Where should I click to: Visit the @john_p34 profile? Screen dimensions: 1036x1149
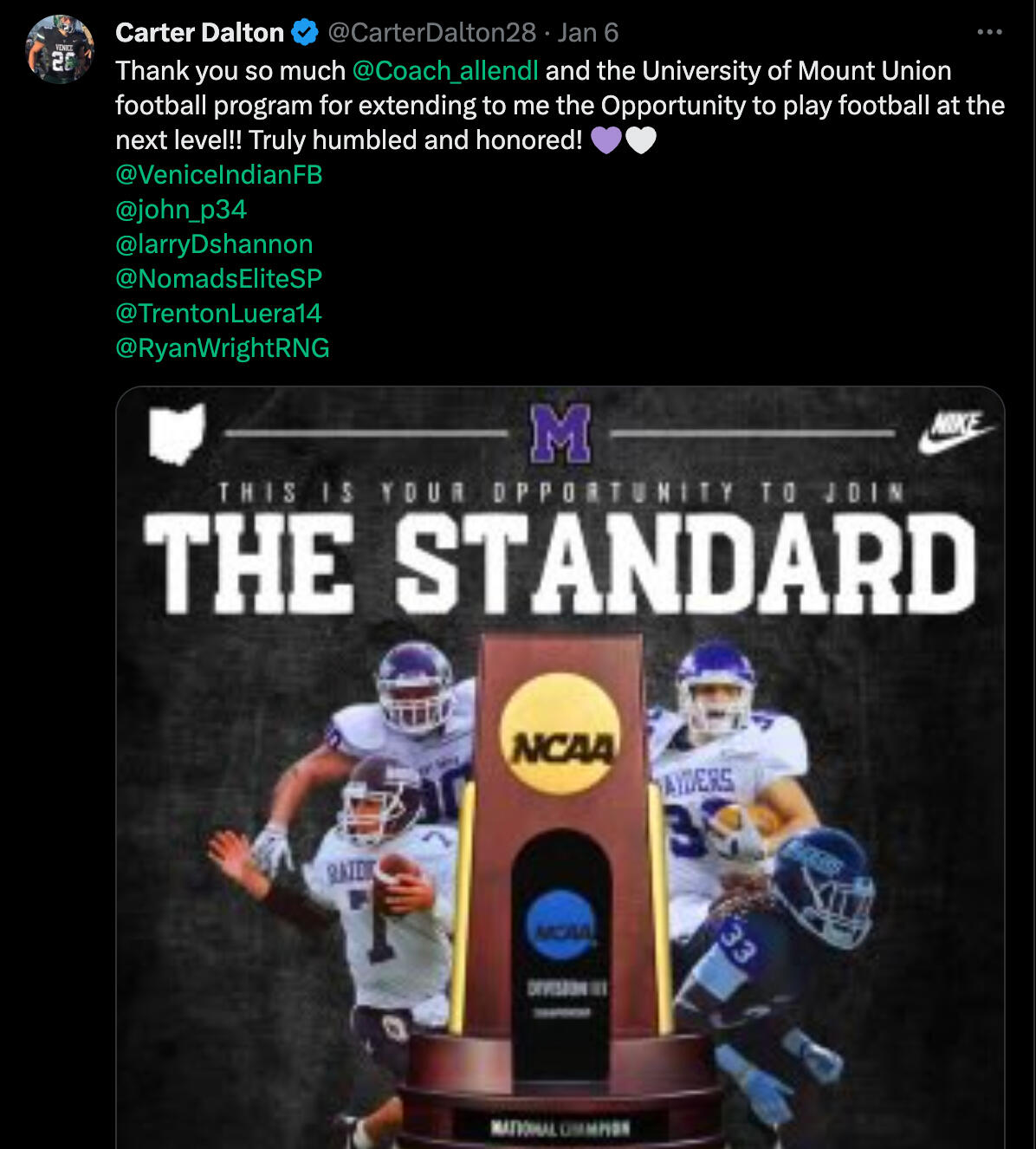click(x=181, y=209)
